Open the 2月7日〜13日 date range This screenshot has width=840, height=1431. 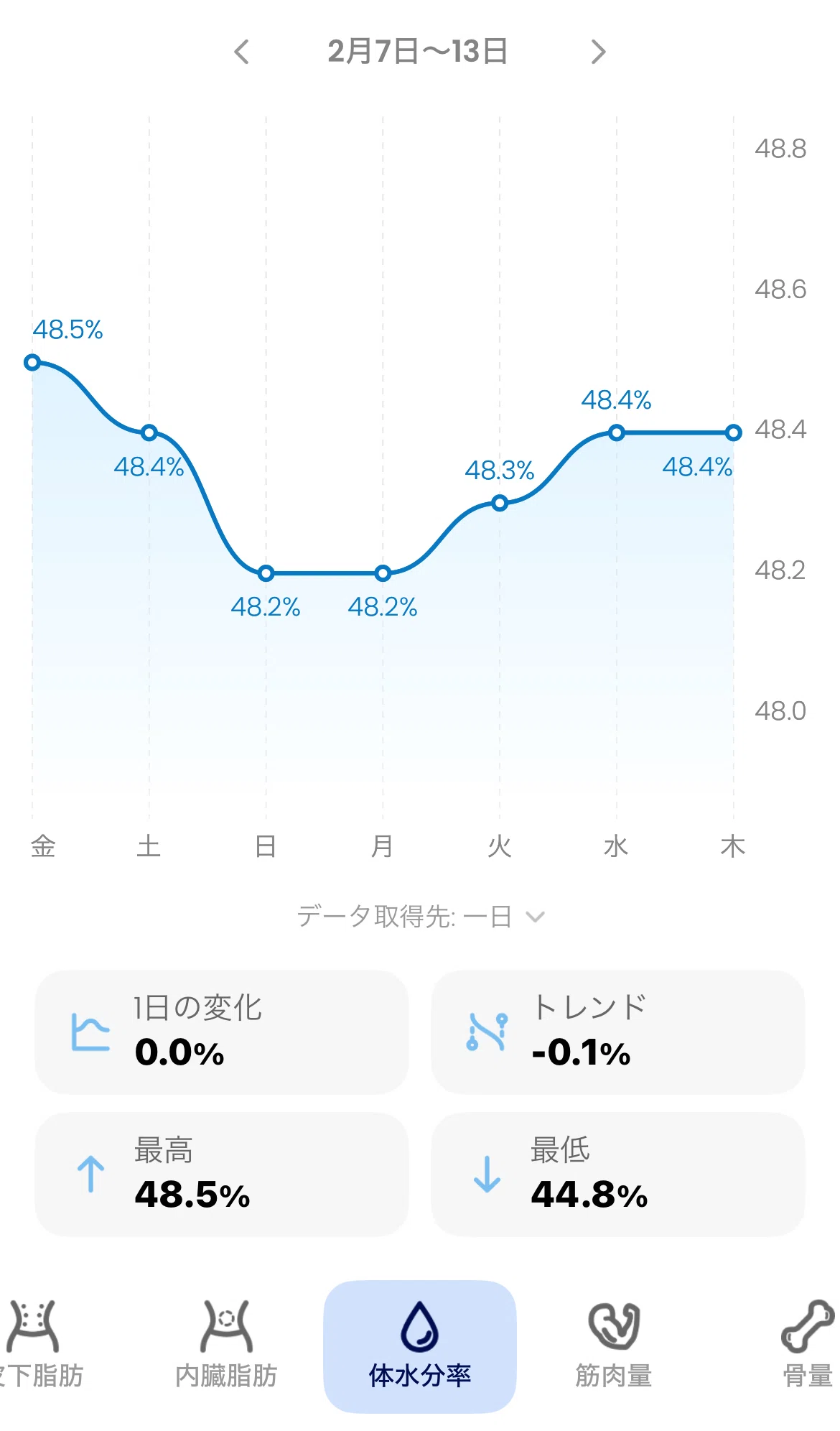point(419,52)
